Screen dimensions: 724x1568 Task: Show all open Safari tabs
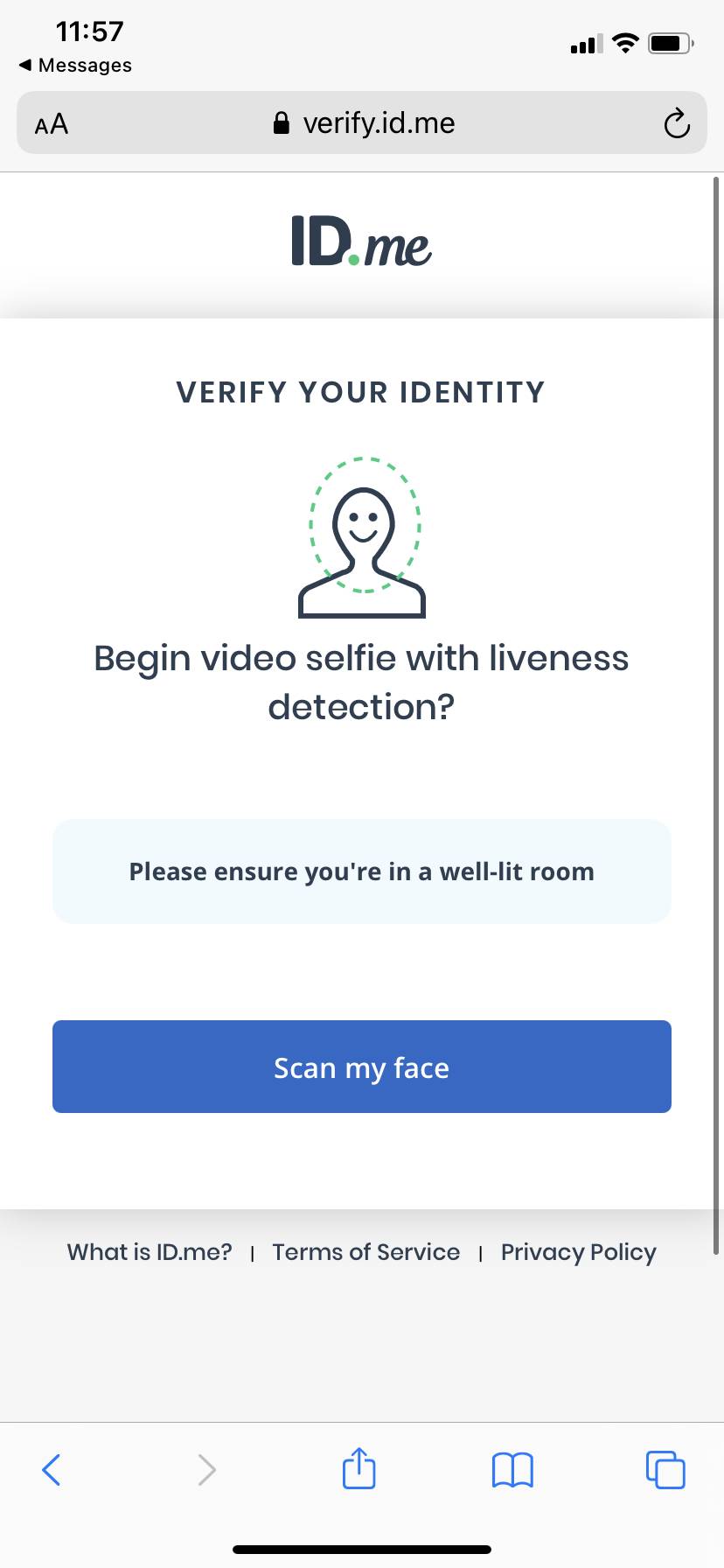pos(665,1469)
